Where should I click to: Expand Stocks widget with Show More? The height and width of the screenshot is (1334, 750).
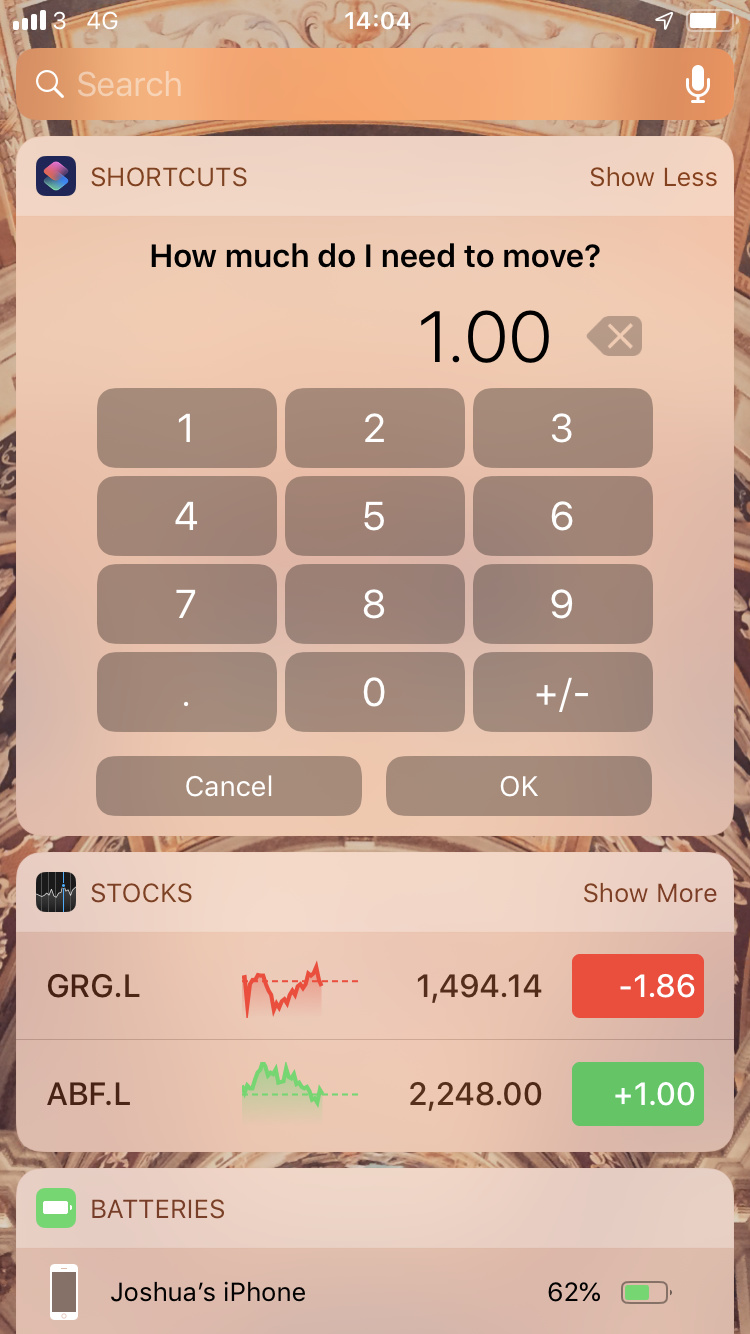(649, 893)
